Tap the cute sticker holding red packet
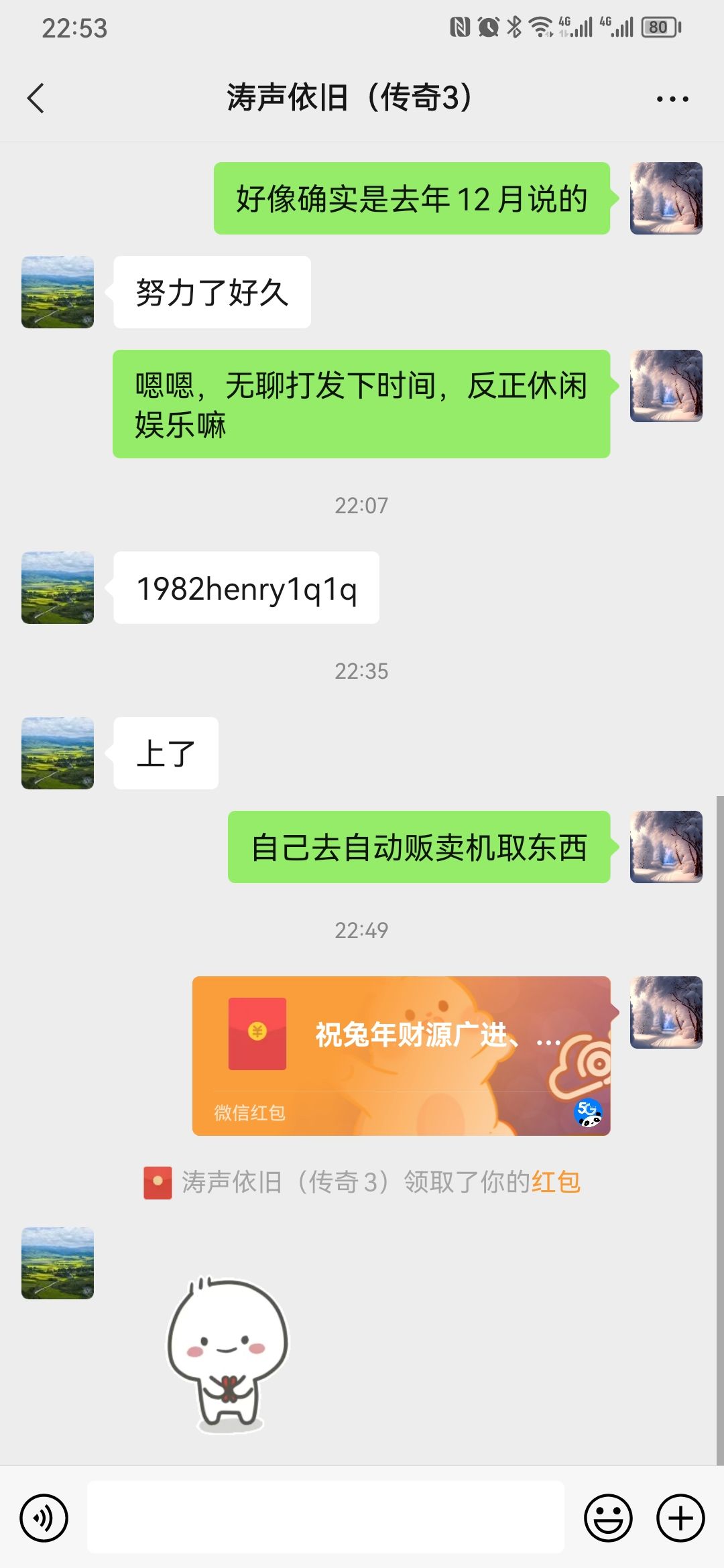The image size is (724, 1568). click(x=227, y=1354)
